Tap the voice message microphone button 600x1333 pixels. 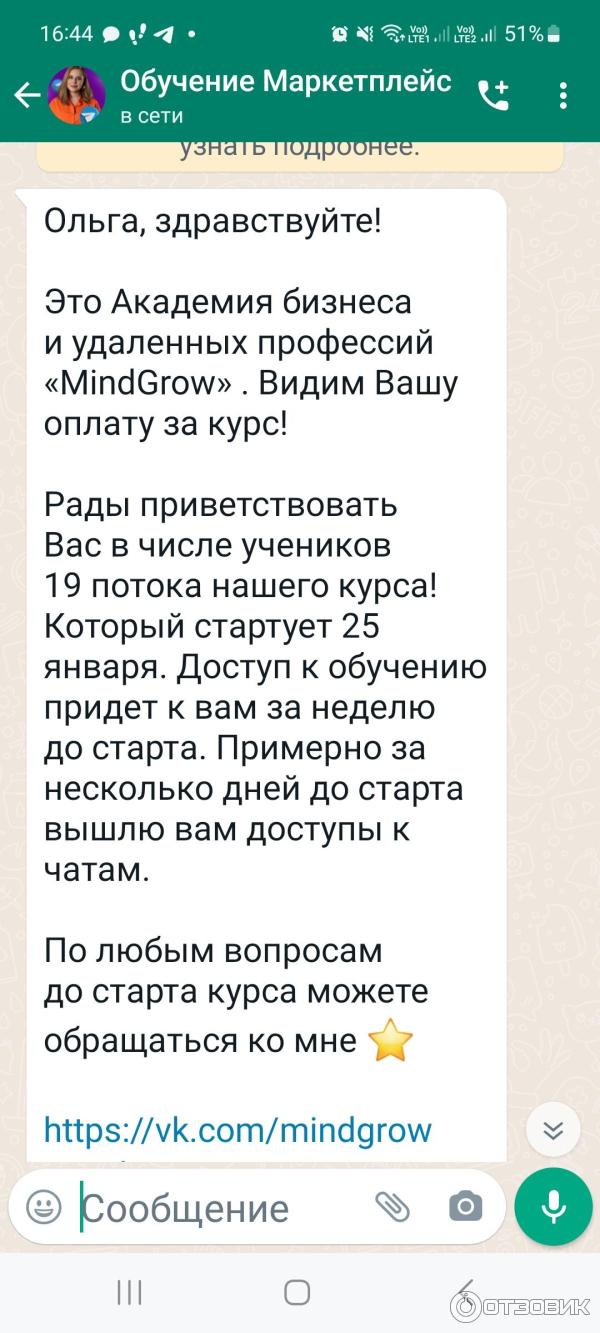[x=553, y=1207]
